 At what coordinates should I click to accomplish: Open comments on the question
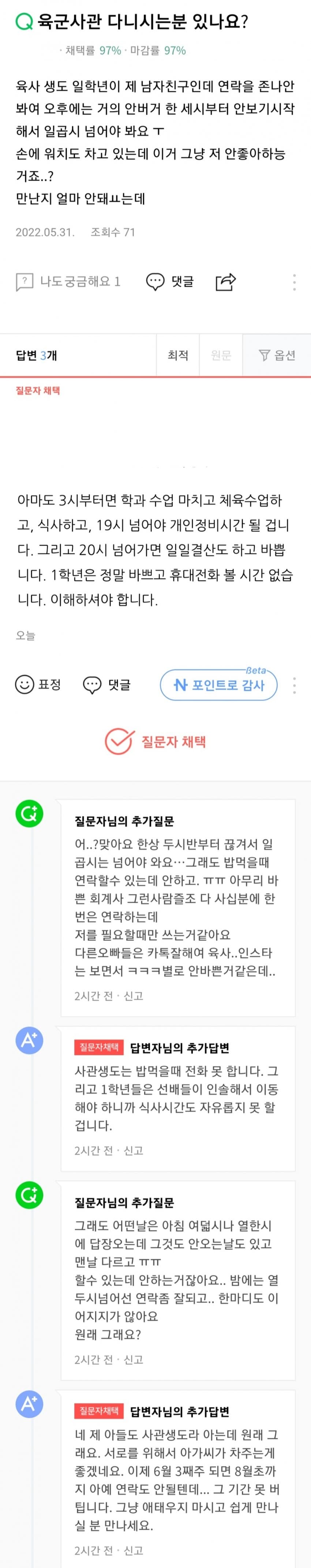pos(170,281)
